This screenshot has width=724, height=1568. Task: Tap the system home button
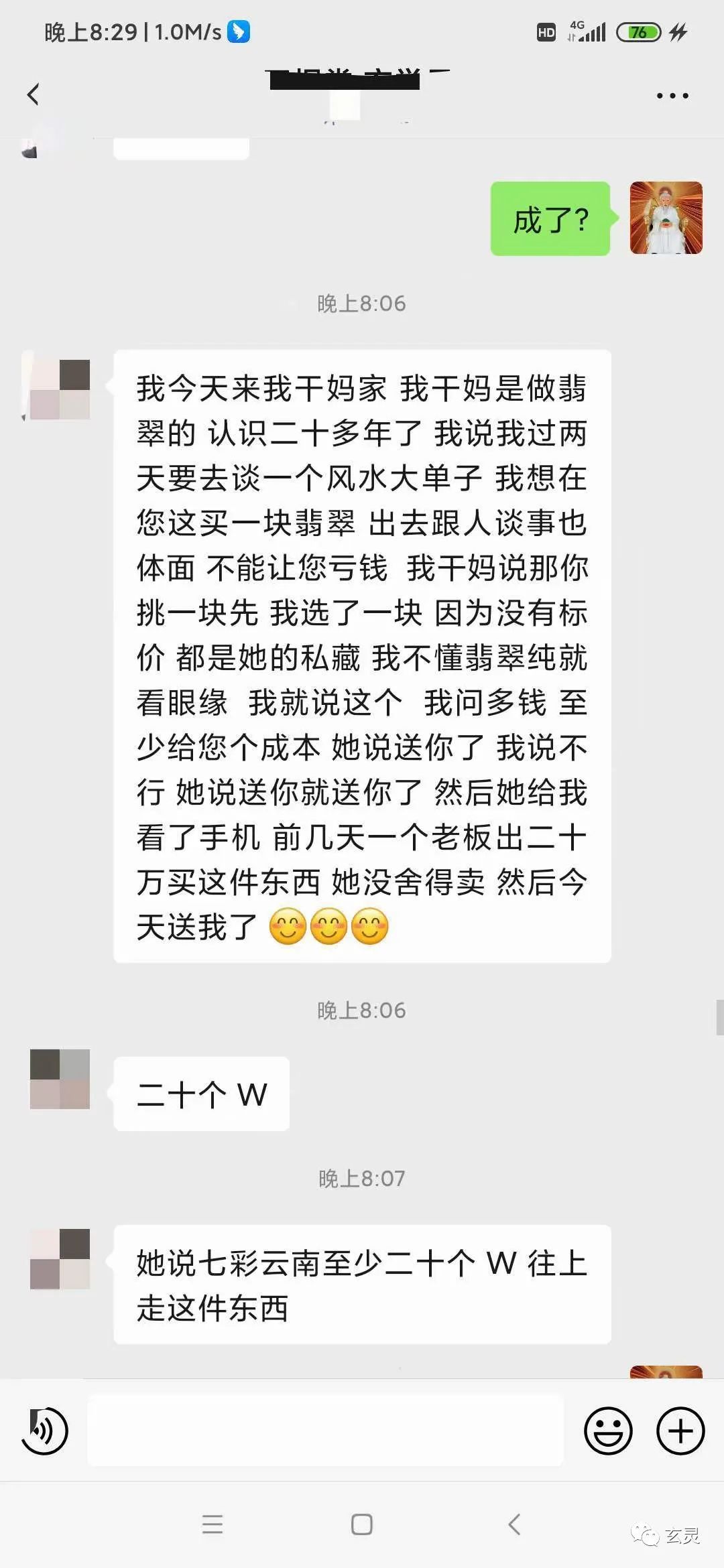pos(361,1524)
